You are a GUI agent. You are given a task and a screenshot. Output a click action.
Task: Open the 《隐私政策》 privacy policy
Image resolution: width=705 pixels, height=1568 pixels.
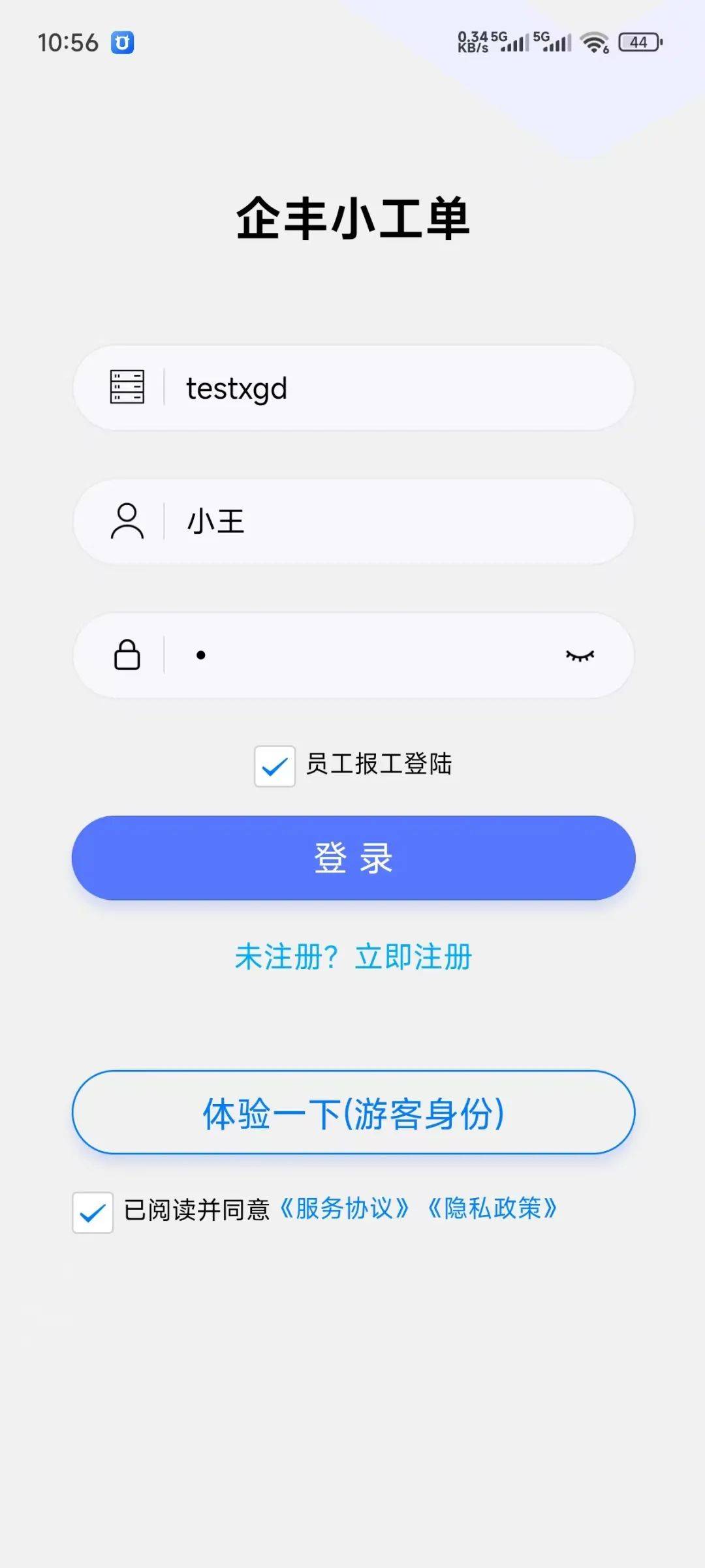click(x=493, y=1209)
